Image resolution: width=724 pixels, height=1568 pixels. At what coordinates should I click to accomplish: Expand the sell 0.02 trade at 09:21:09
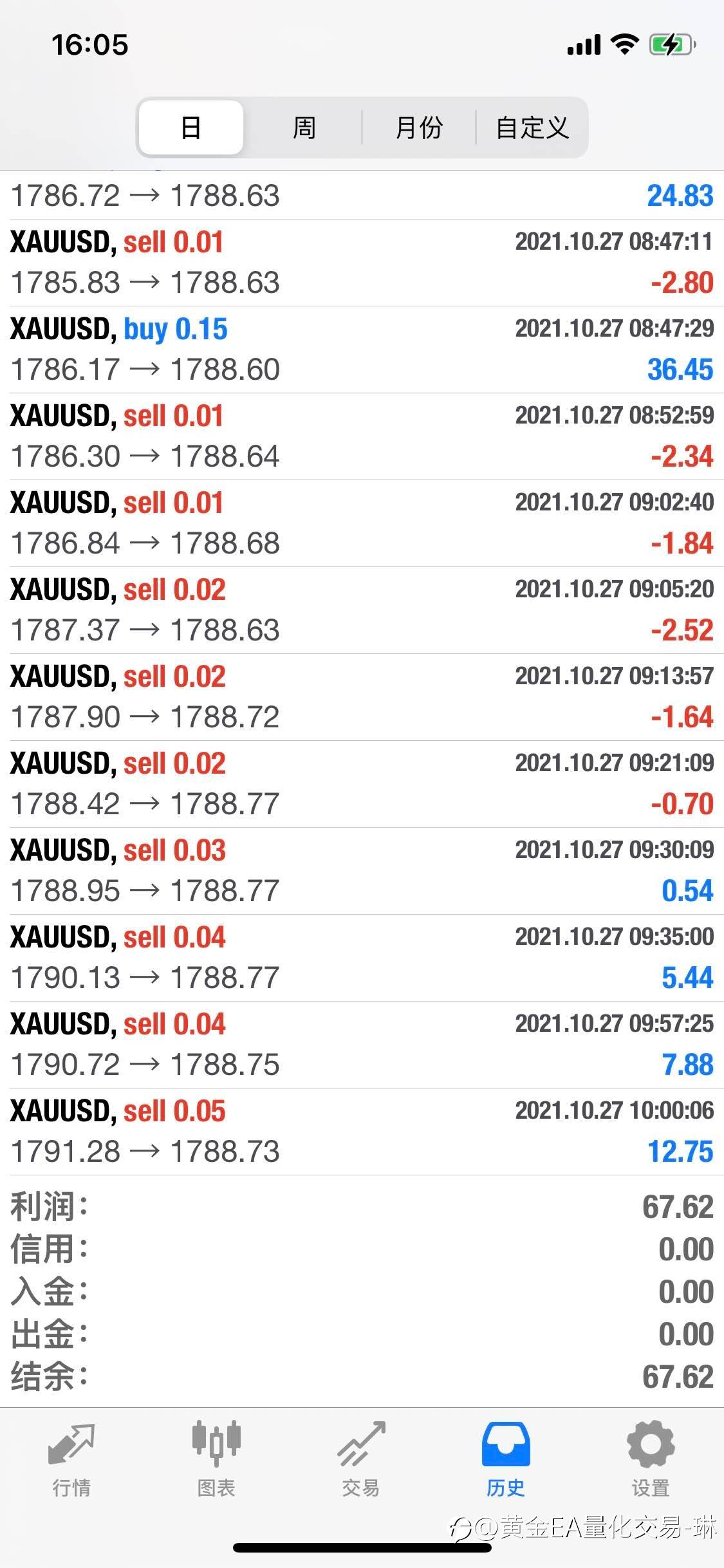362,784
